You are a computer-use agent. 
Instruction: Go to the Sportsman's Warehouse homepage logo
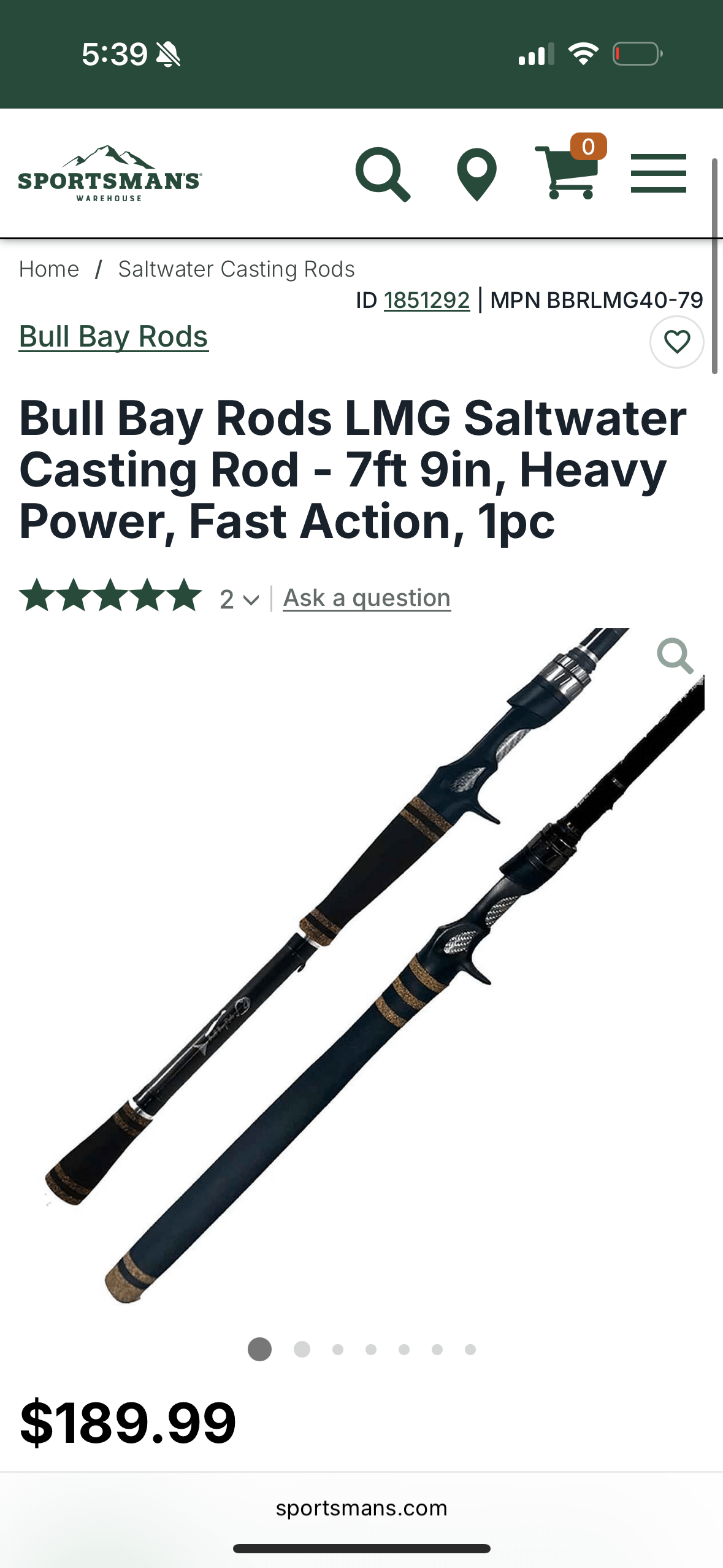[110, 174]
